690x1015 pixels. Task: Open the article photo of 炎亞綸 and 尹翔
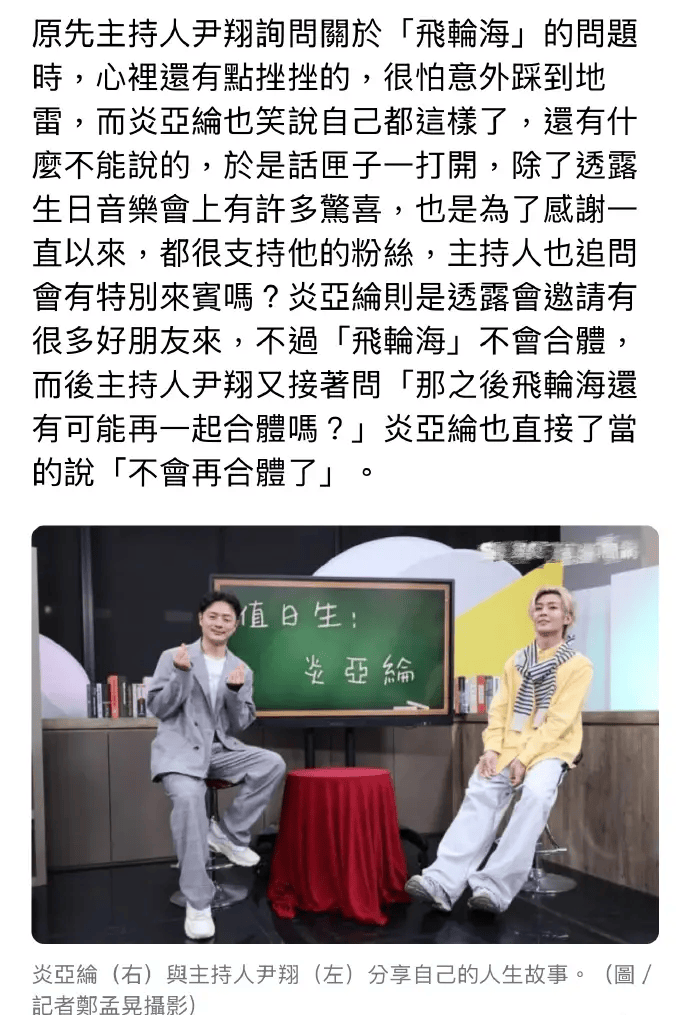[345, 734]
